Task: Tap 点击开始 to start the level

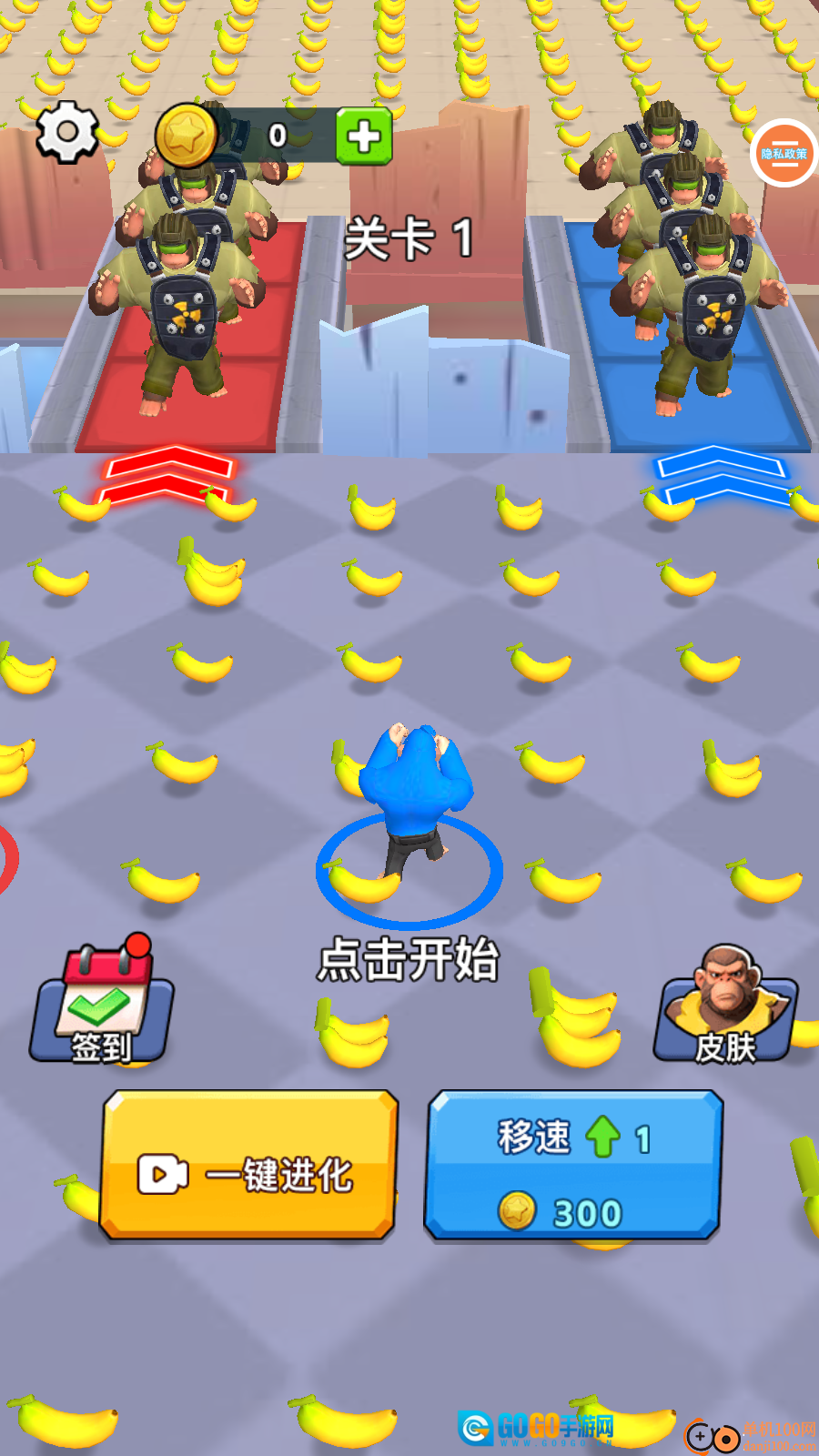Action: [x=409, y=959]
